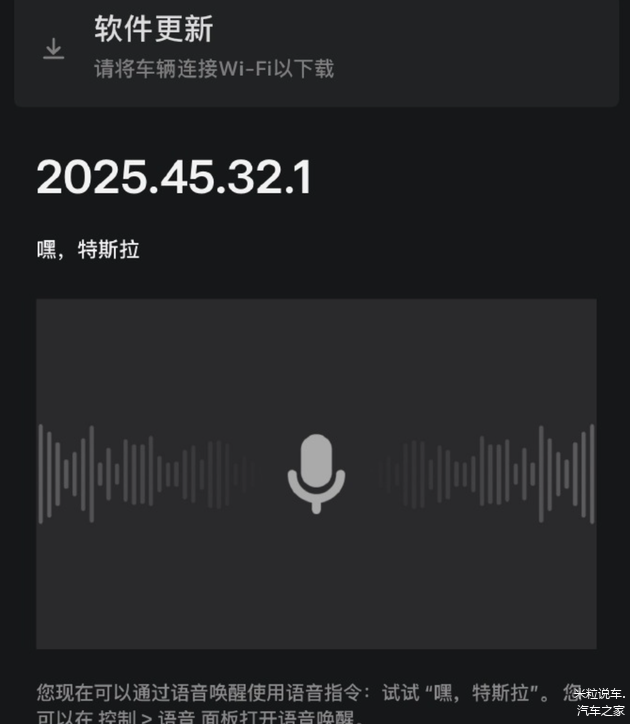Open the 软件更新 download card
This screenshot has height=724, width=630.
pyautogui.click(x=314, y=48)
